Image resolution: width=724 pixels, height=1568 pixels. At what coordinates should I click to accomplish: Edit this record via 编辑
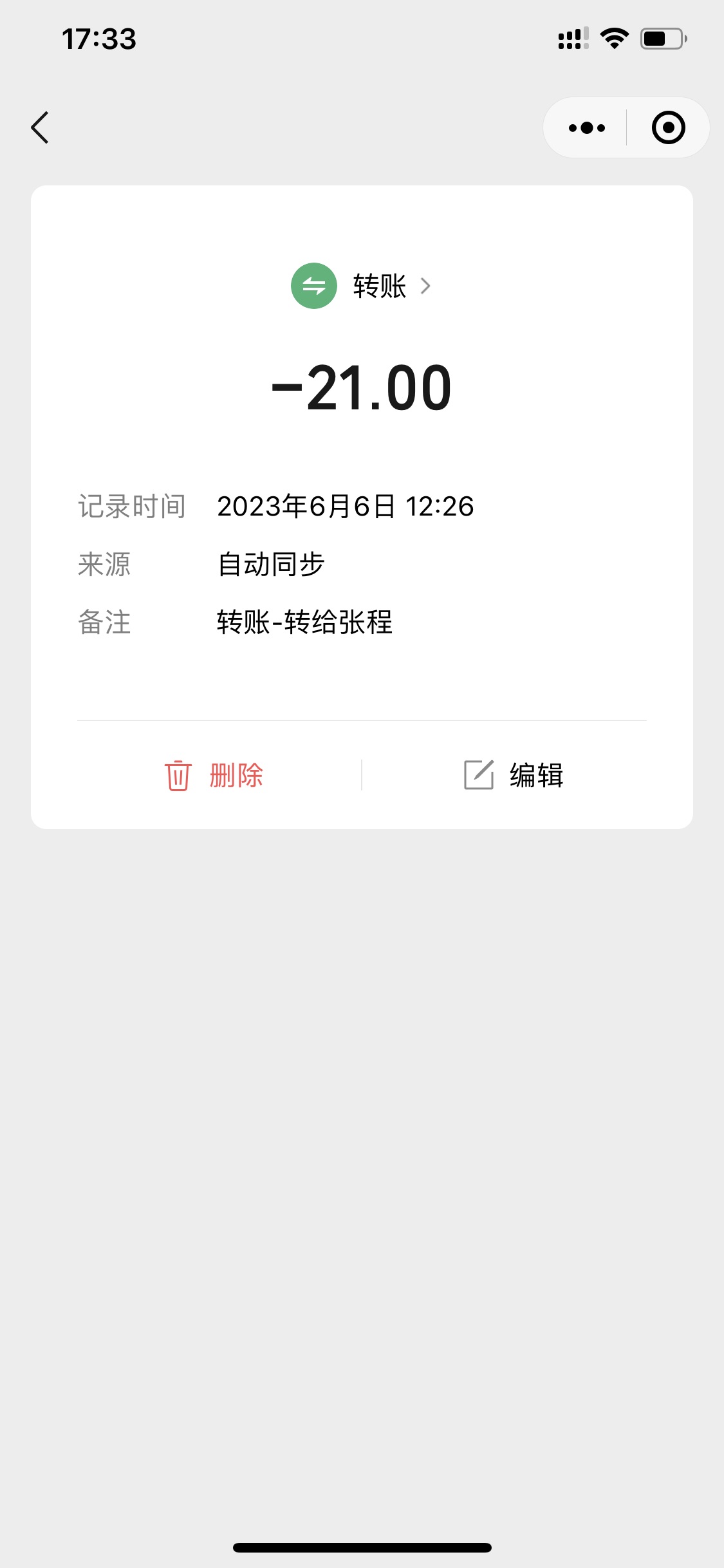(x=514, y=775)
